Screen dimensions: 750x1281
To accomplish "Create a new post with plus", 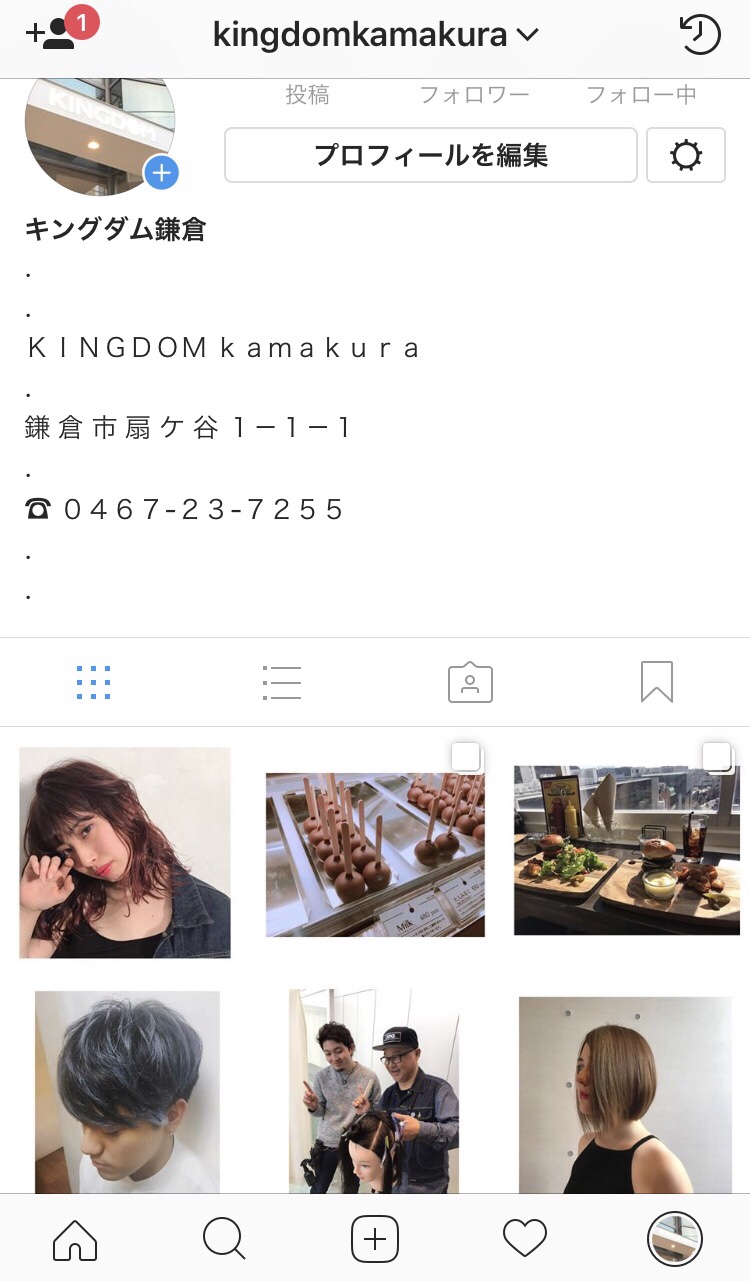I will pos(375,1240).
